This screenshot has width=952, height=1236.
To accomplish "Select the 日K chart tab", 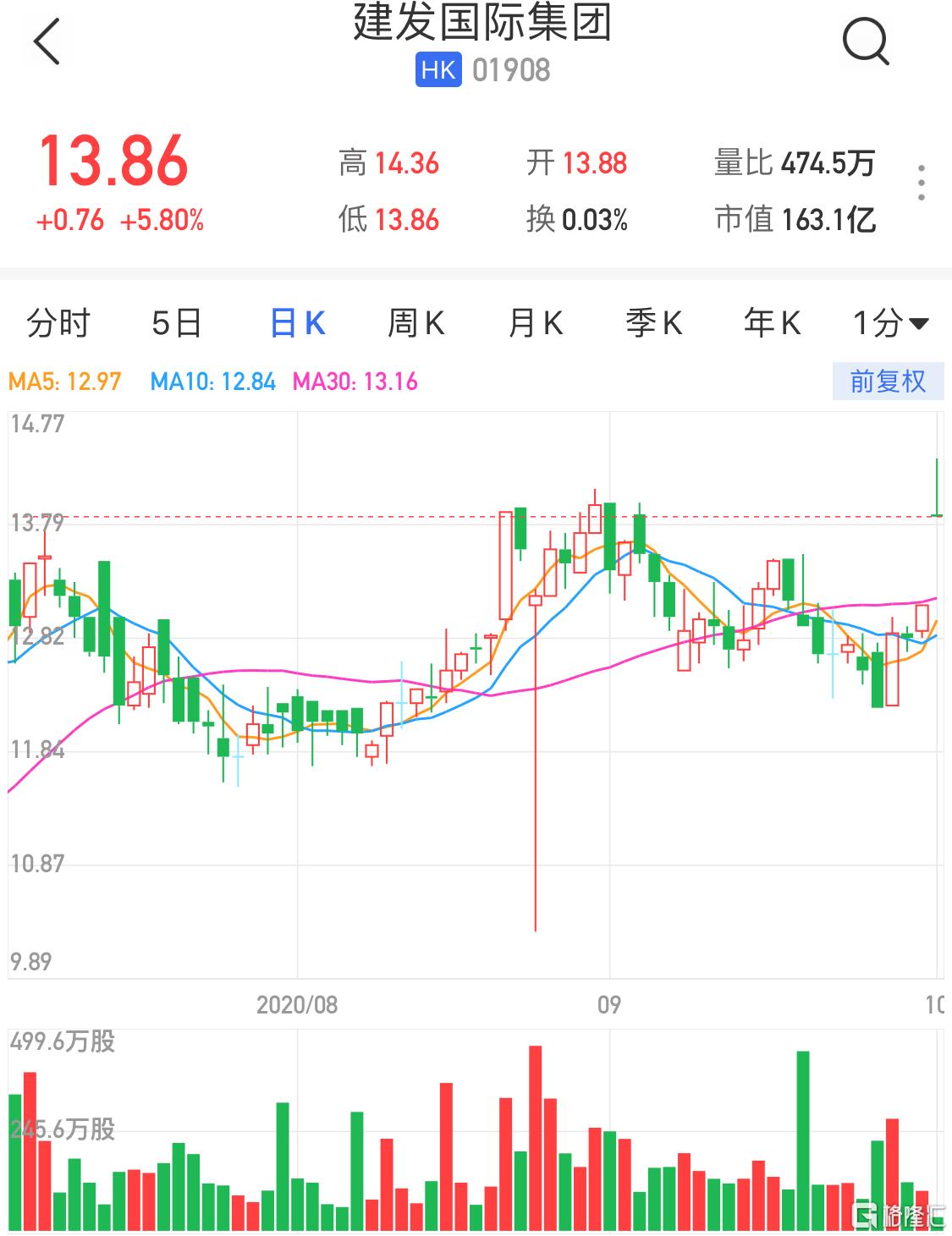I will (298, 323).
